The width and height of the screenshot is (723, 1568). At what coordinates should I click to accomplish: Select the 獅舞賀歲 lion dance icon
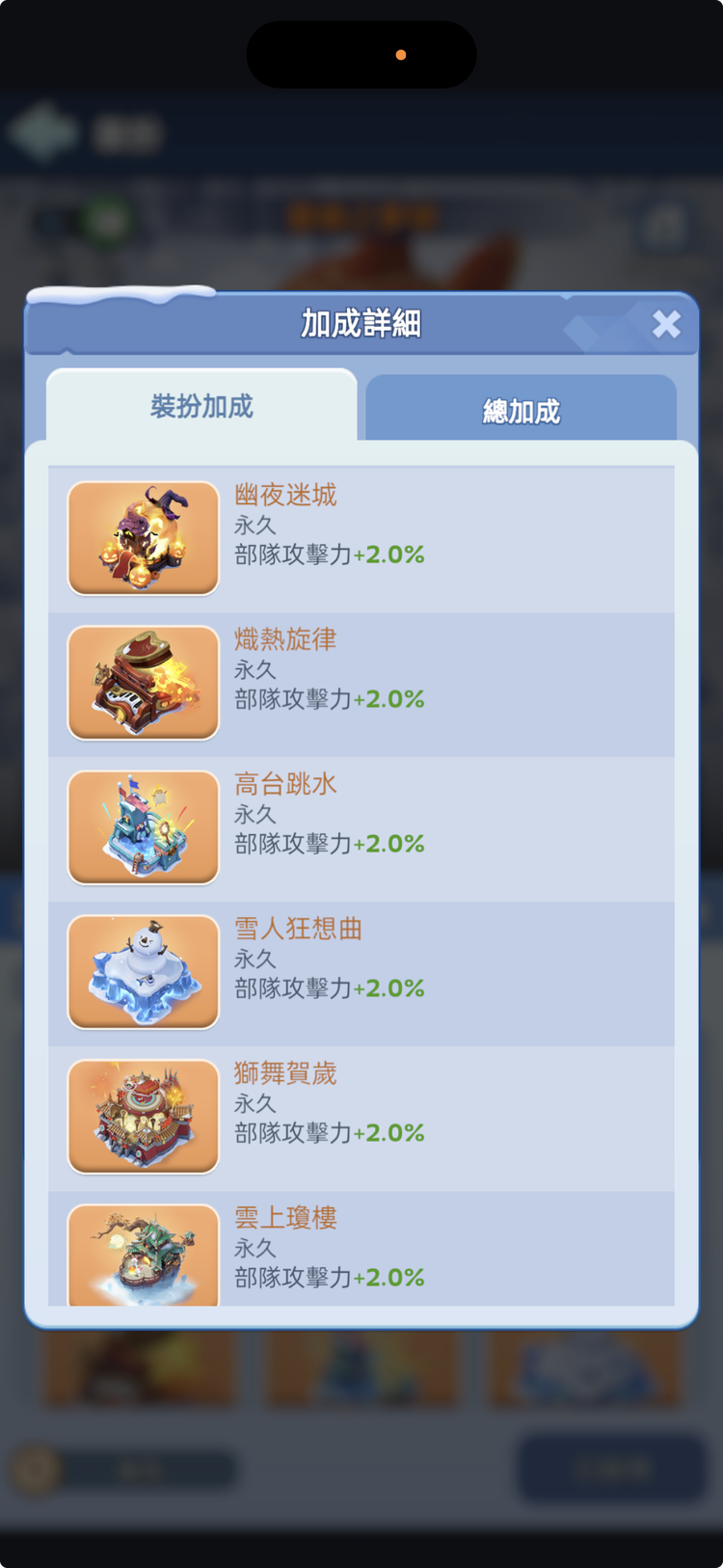point(143,1117)
